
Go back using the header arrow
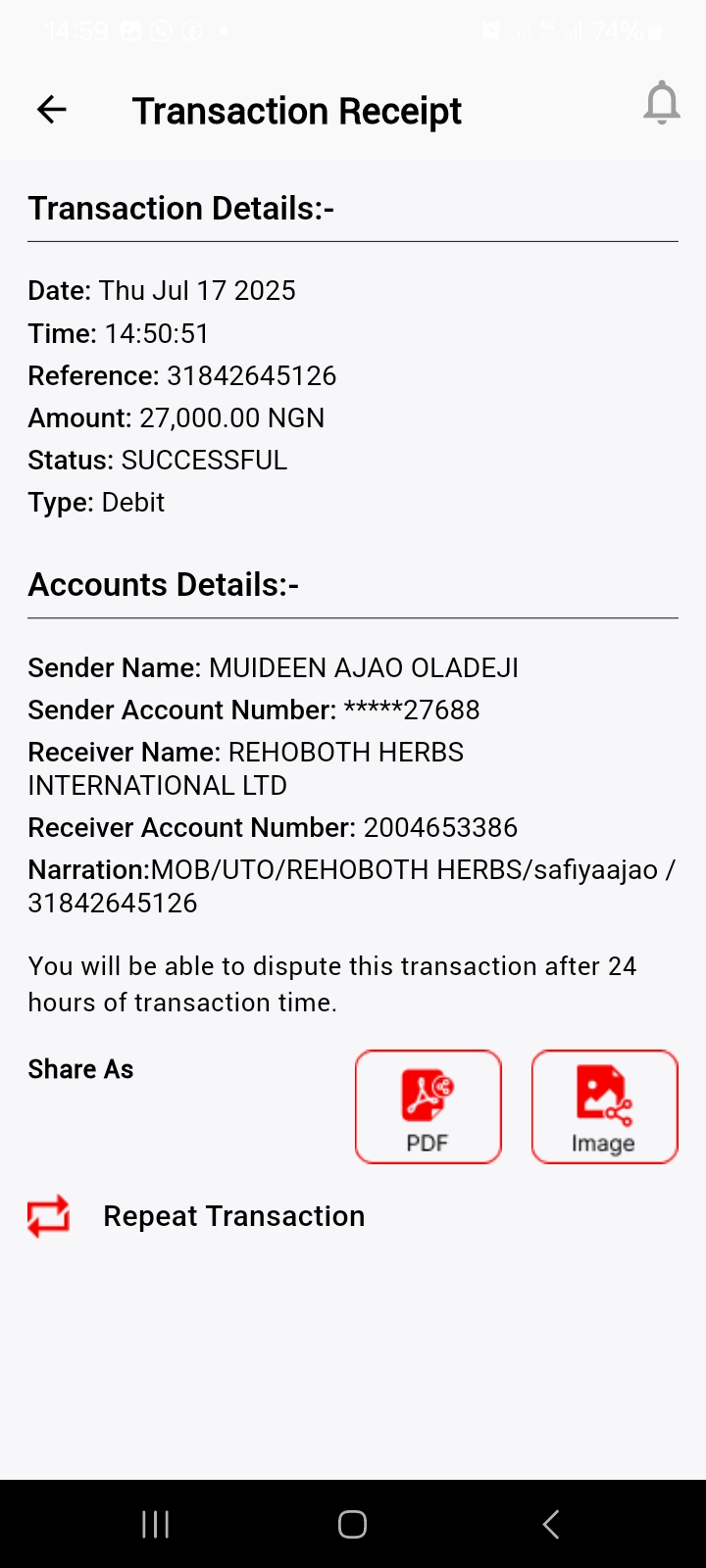51,110
